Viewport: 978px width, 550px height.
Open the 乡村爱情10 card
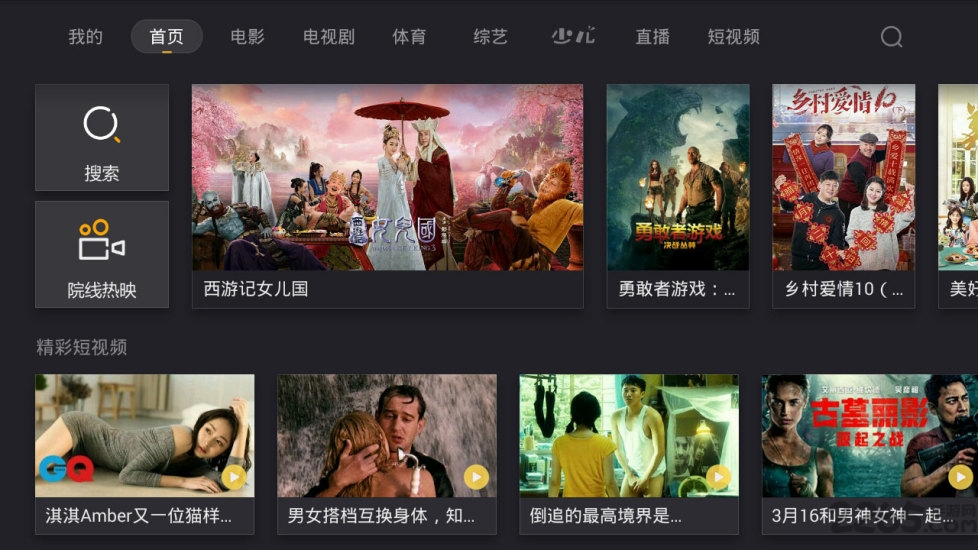843,195
